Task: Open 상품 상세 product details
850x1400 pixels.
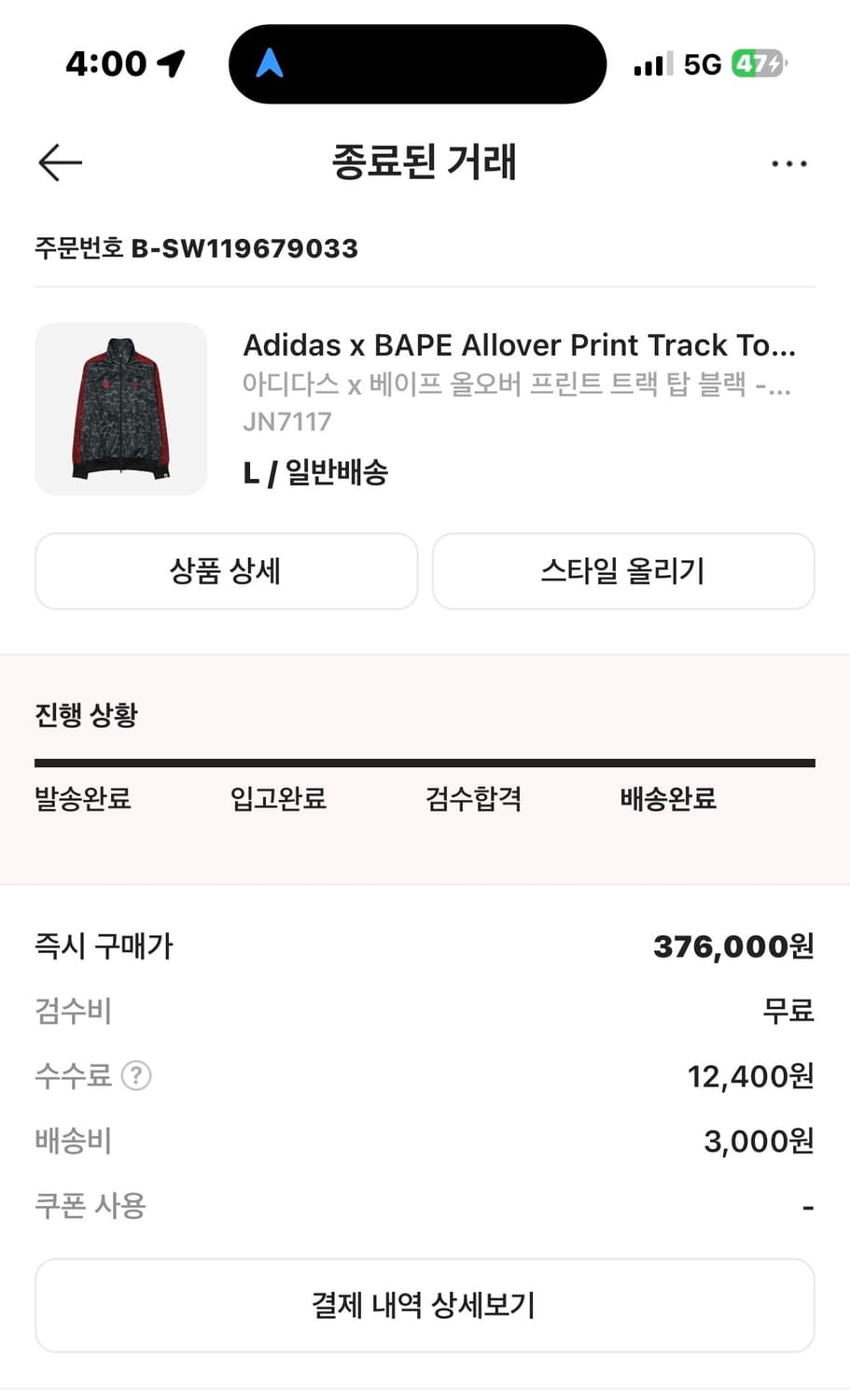Action: (x=226, y=571)
